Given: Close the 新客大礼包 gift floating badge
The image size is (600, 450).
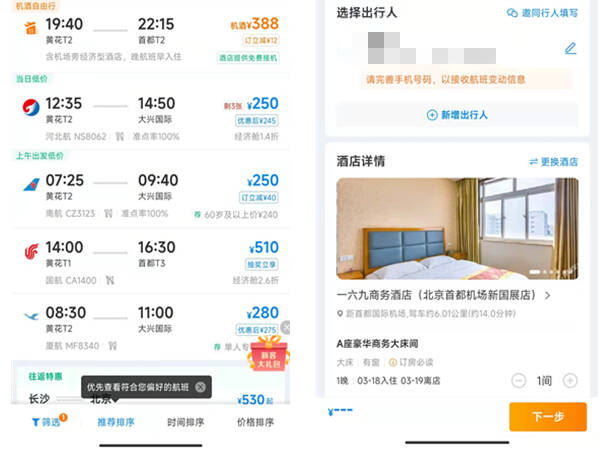Looking at the screenshot, I should [x=286, y=328].
